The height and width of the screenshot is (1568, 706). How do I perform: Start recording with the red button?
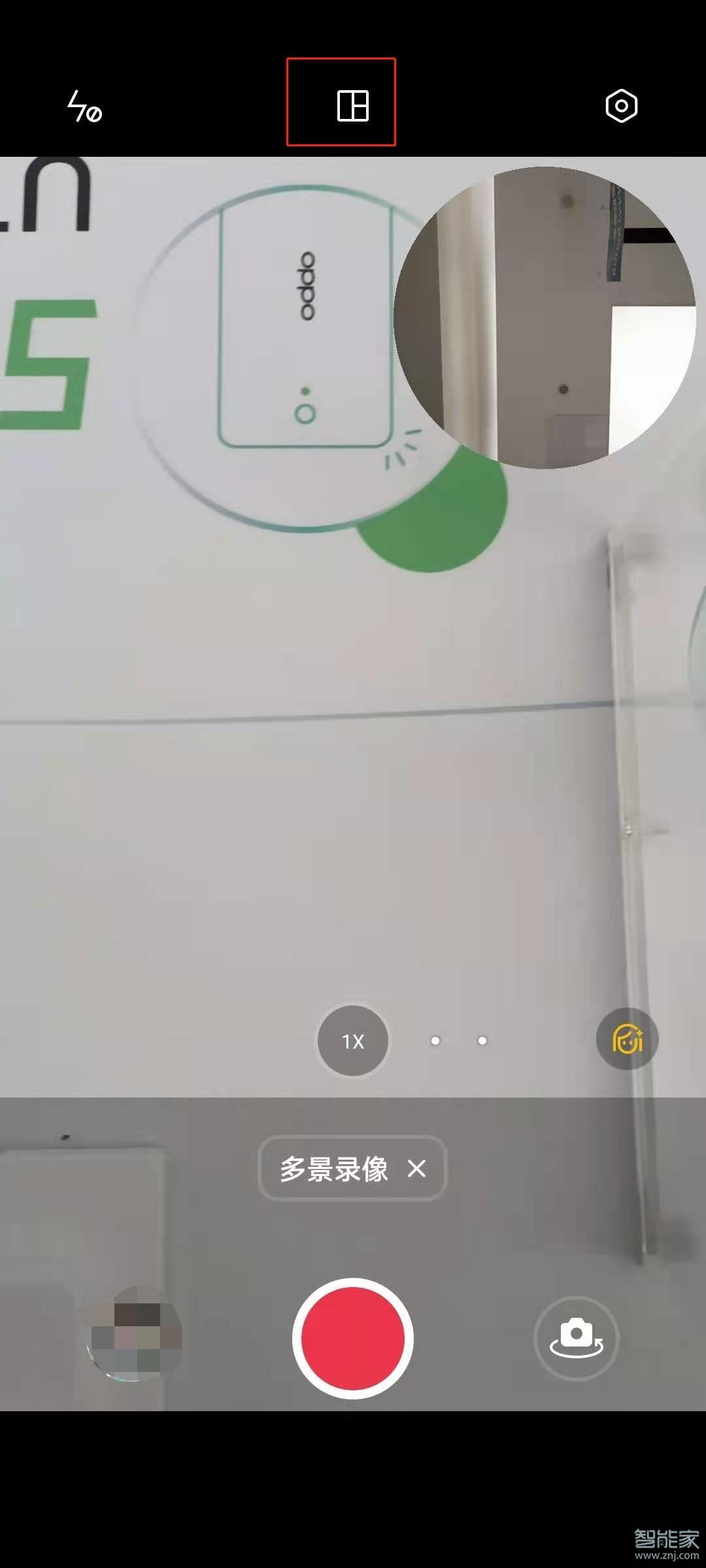353,1338
